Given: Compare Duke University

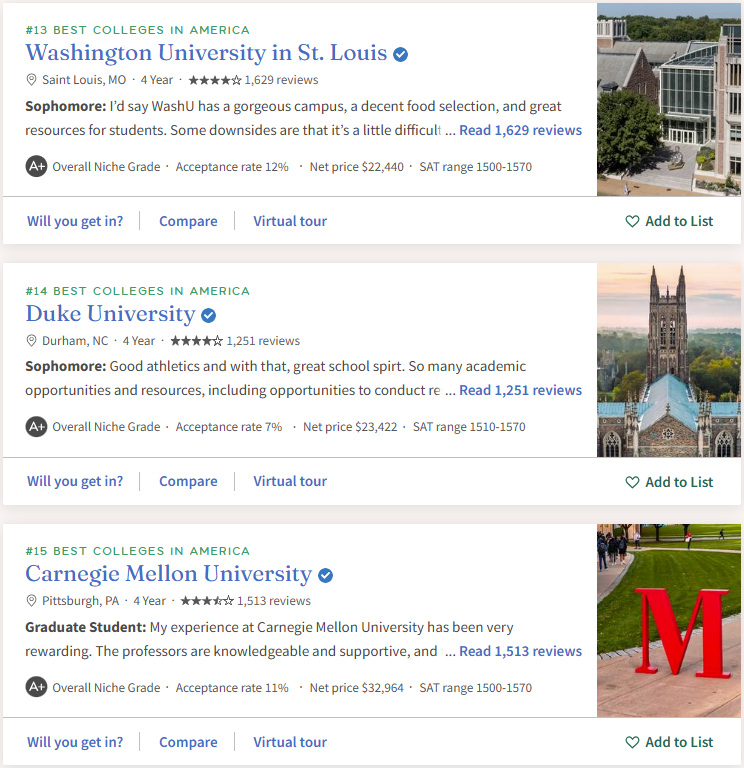Looking at the screenshot, I should pos(188,481).
